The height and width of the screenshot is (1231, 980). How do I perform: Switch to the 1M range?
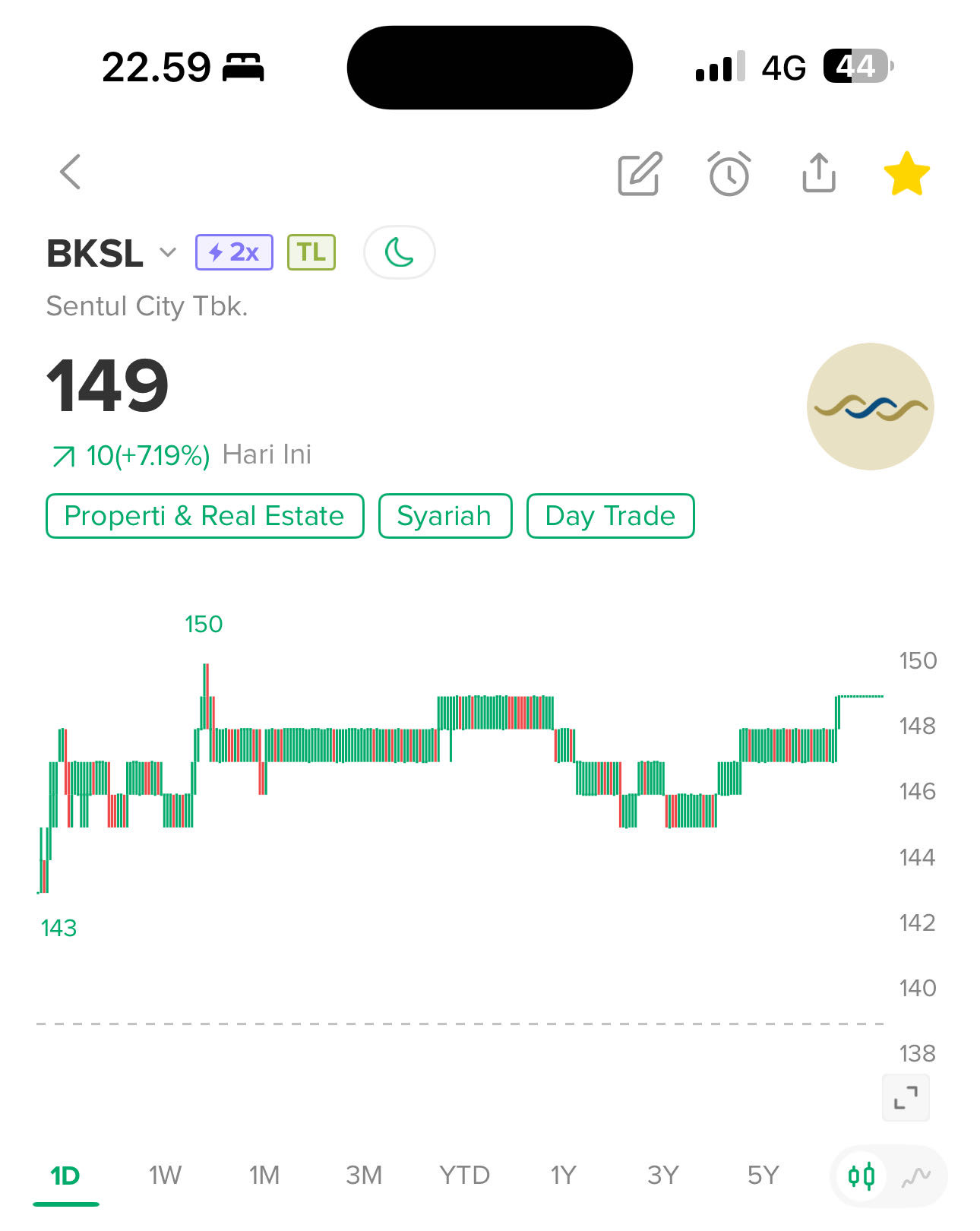click(264, 1176)
